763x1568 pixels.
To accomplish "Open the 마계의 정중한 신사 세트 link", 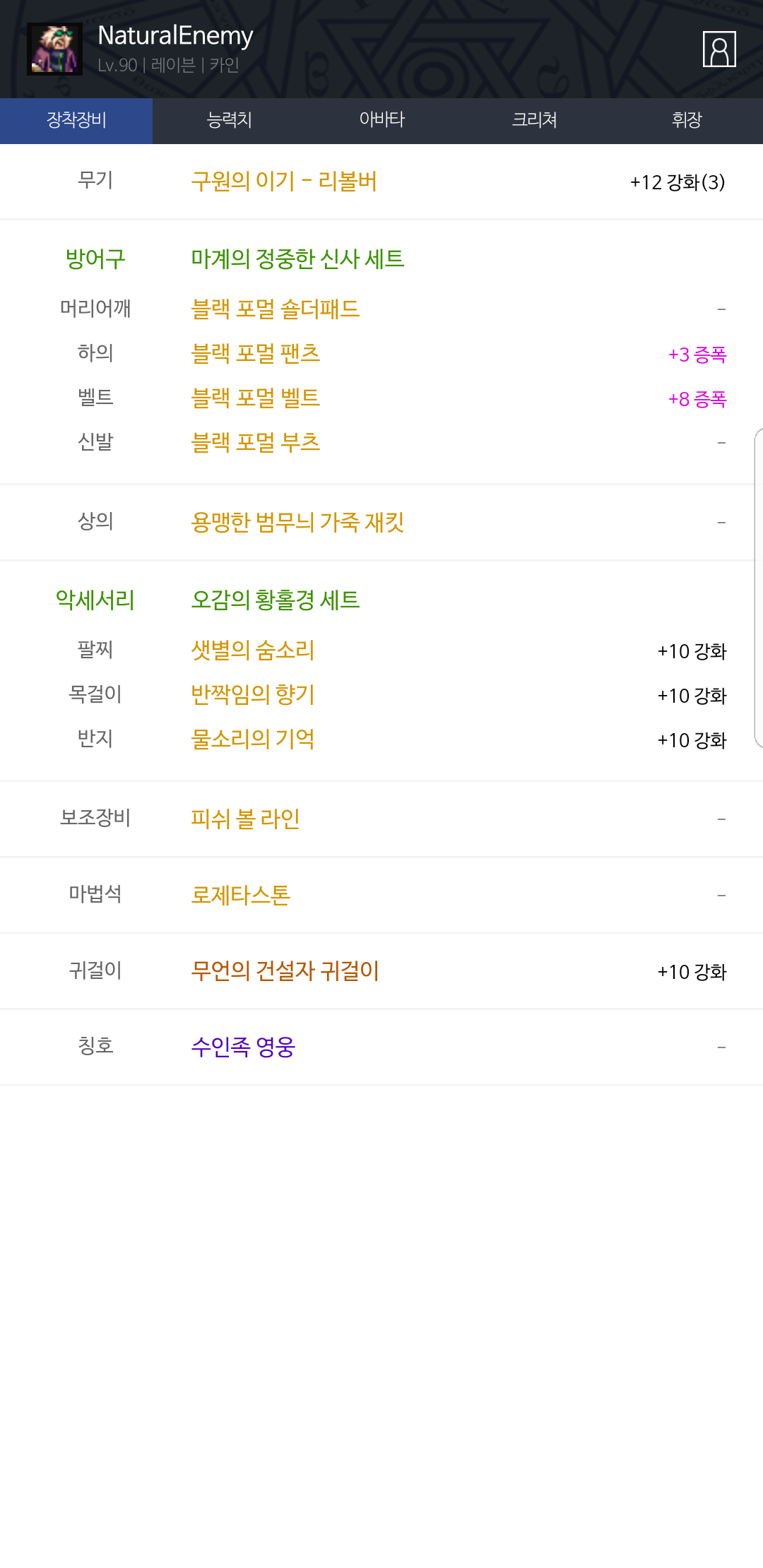I will (297, 259).
